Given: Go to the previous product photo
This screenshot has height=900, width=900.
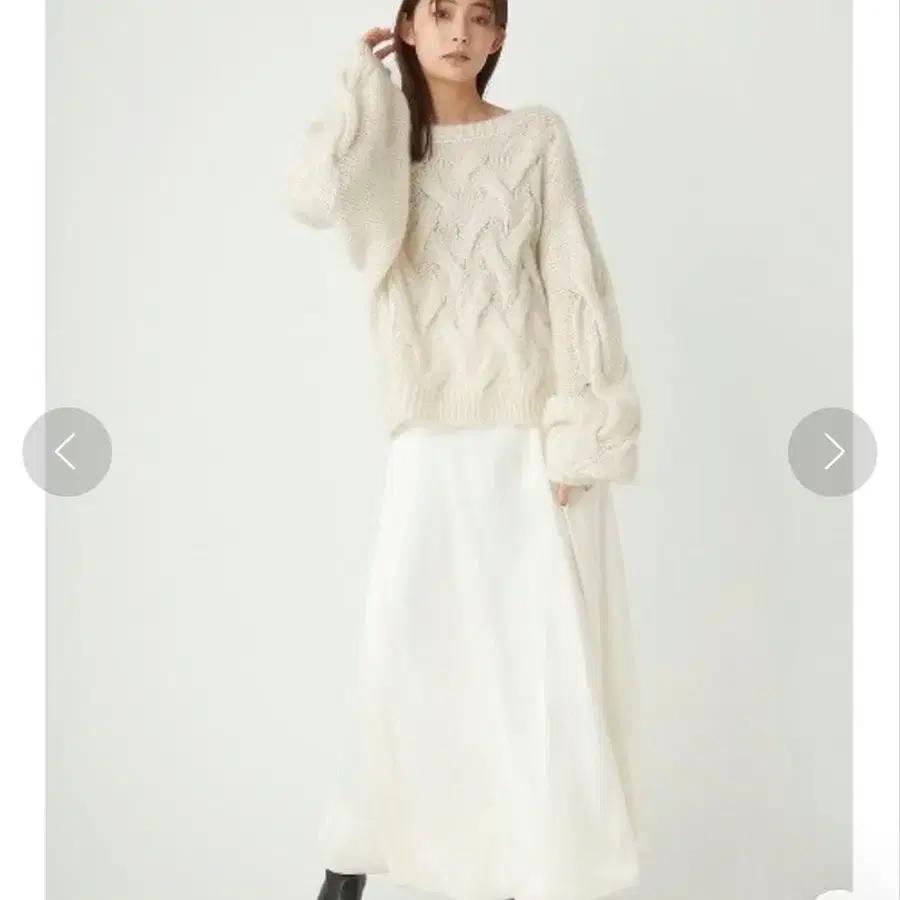Looking at the screenshot, I should click(67, 452).
